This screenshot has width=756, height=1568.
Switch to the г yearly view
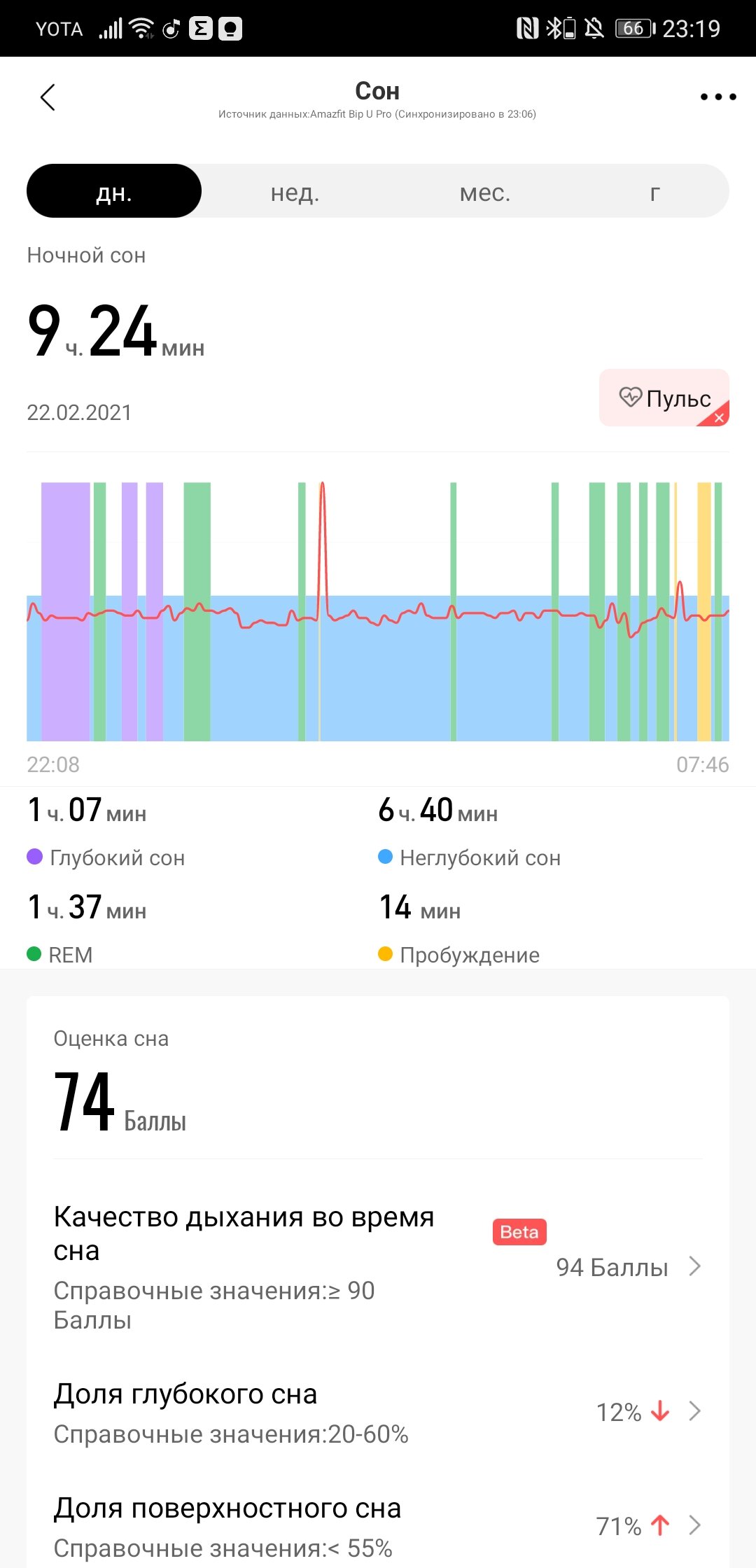click(x=654, y=192)
